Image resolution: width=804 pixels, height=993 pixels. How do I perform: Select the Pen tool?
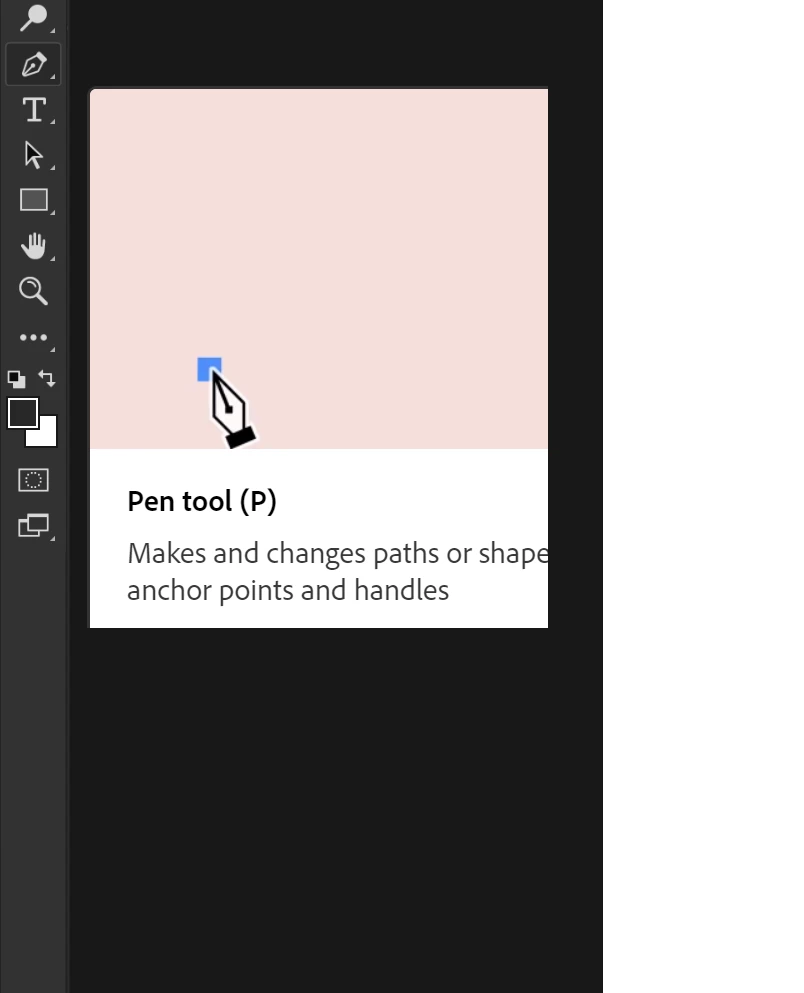click(33, 65)
